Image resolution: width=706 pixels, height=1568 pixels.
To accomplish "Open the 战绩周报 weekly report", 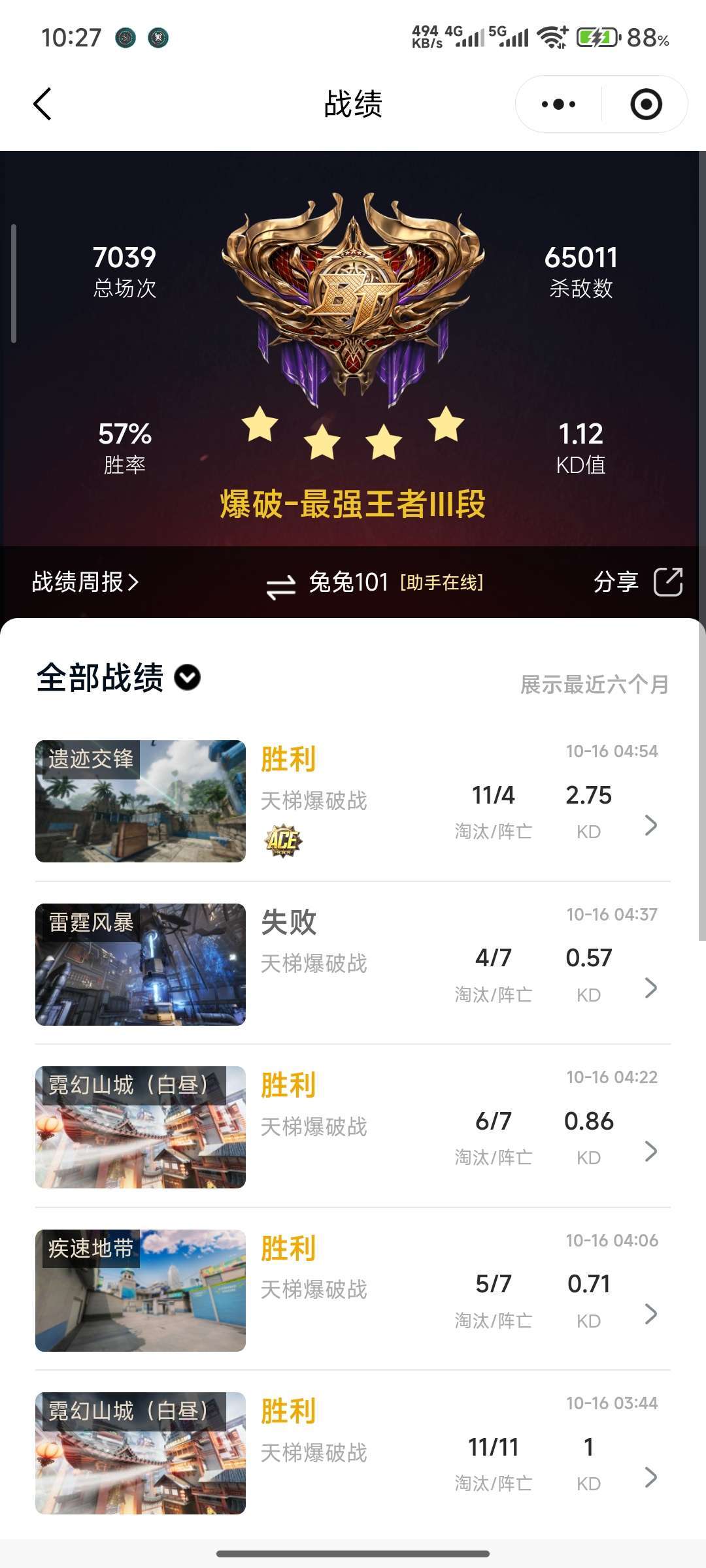I will click(x=86, y=581).
